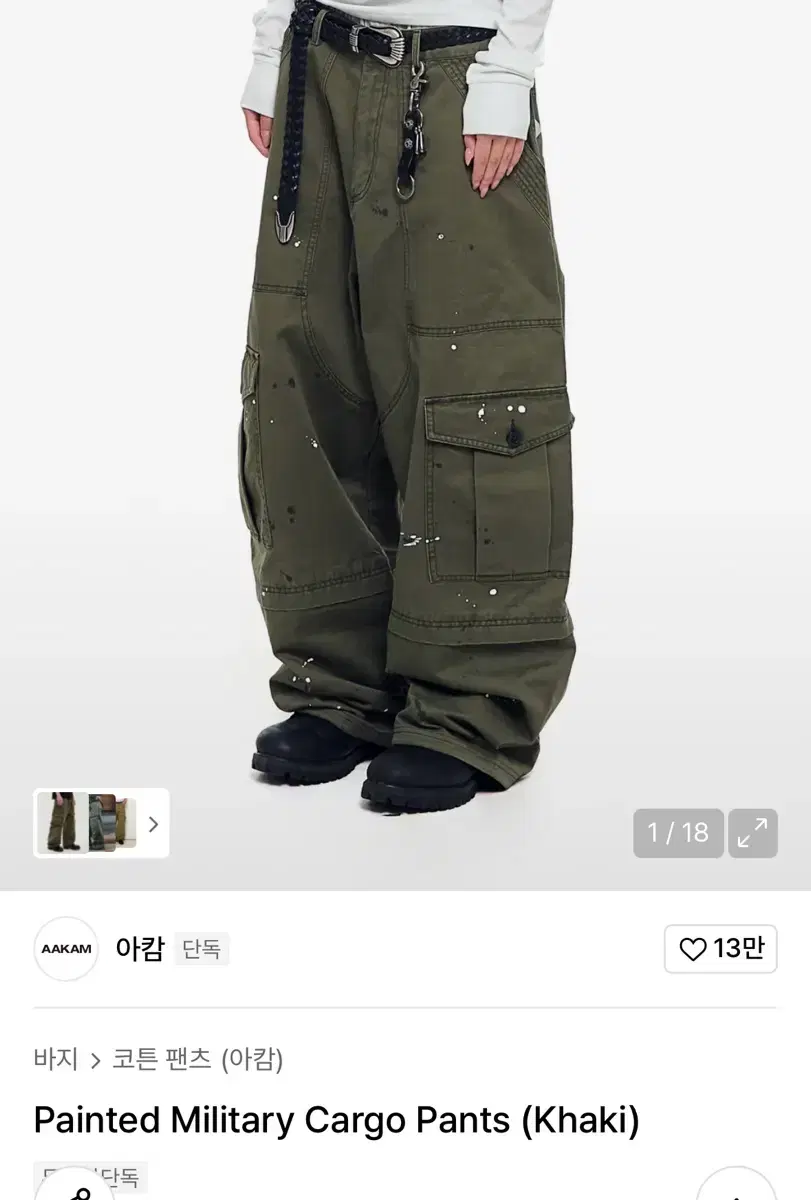
Task: Navigate to the 바지 category
Action: [x=57, y=1060]
